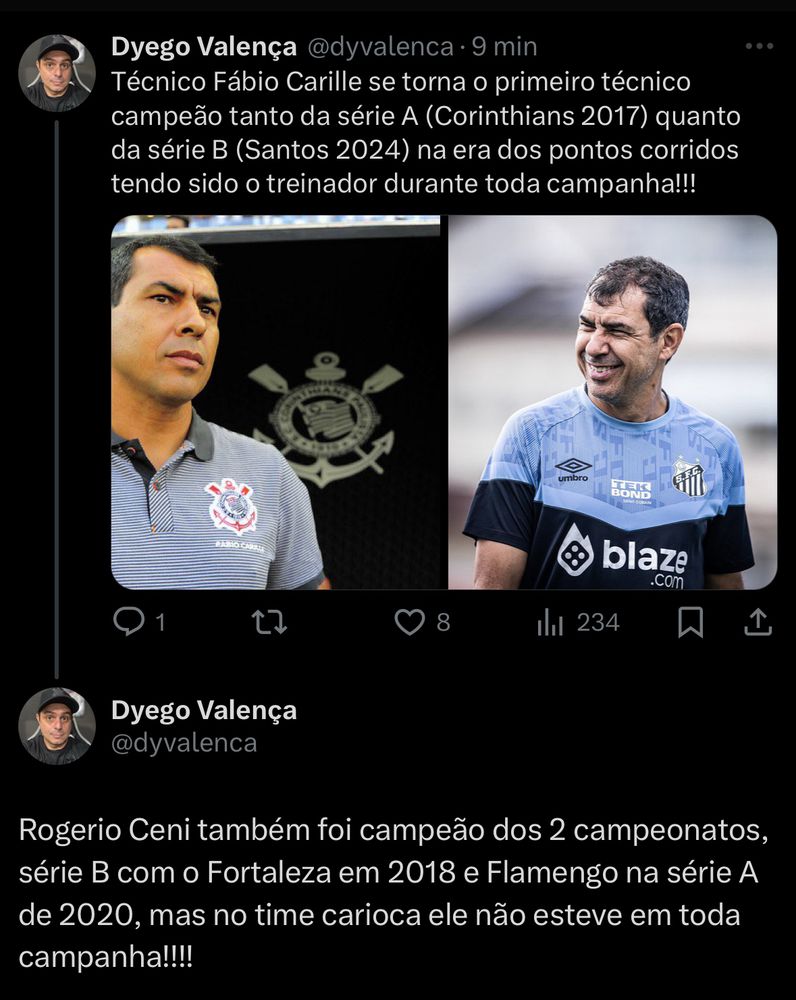Image resolution: width=796 pixels, height=1000 pixels.
Task: Visit the @dyvalenca profile from the Rogerio Ceni reply
Action: click(184, 743)
